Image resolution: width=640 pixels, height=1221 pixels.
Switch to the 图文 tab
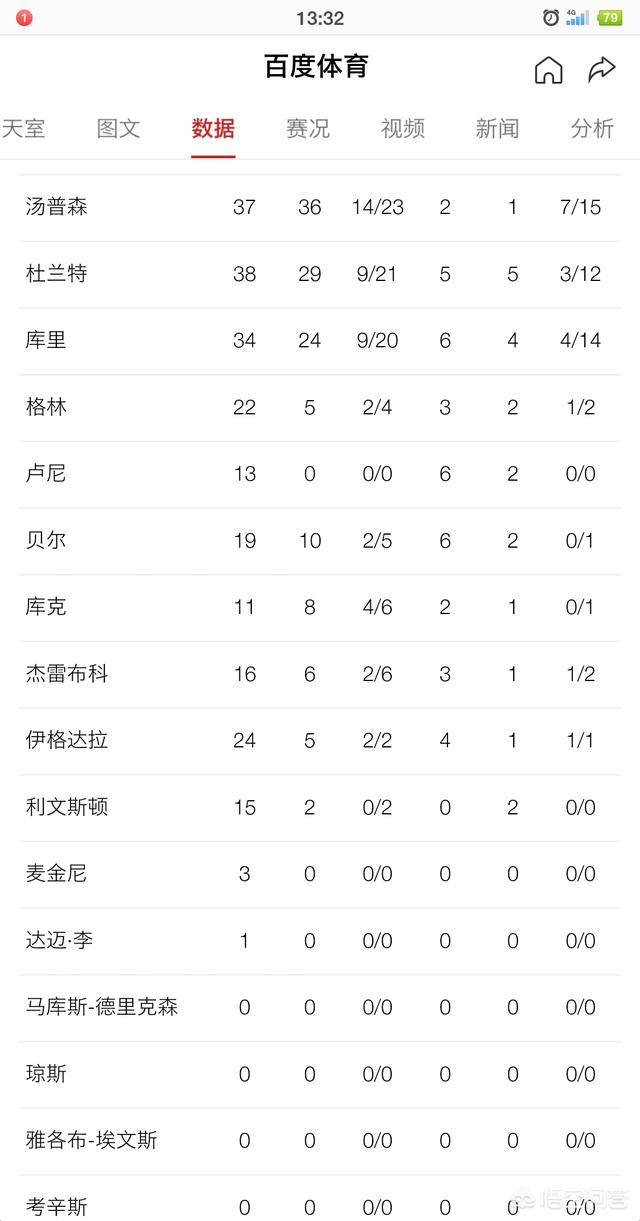(x=118, y=128)
